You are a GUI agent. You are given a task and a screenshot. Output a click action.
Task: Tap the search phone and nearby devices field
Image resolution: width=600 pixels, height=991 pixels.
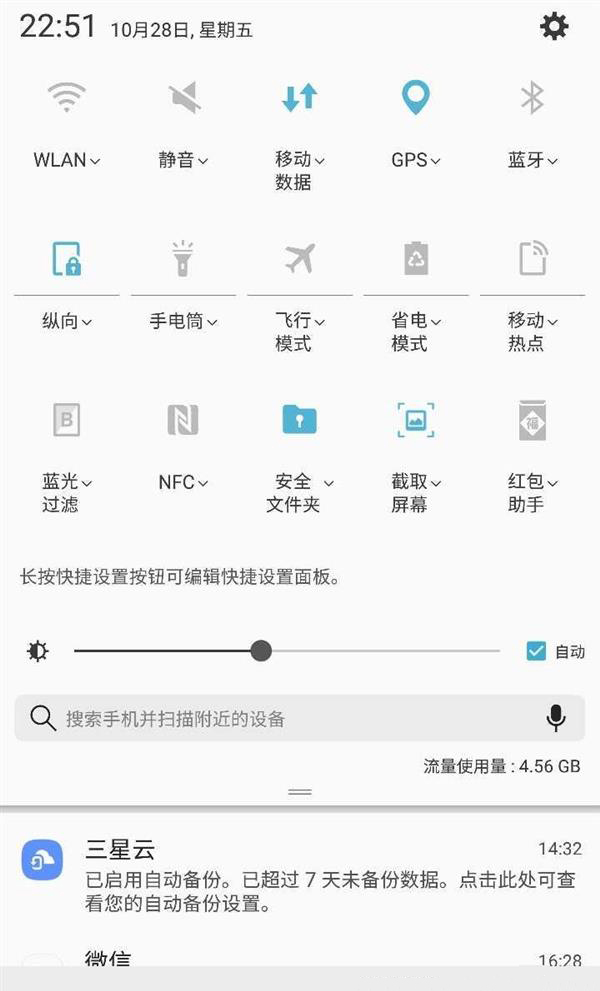(280, 718)
